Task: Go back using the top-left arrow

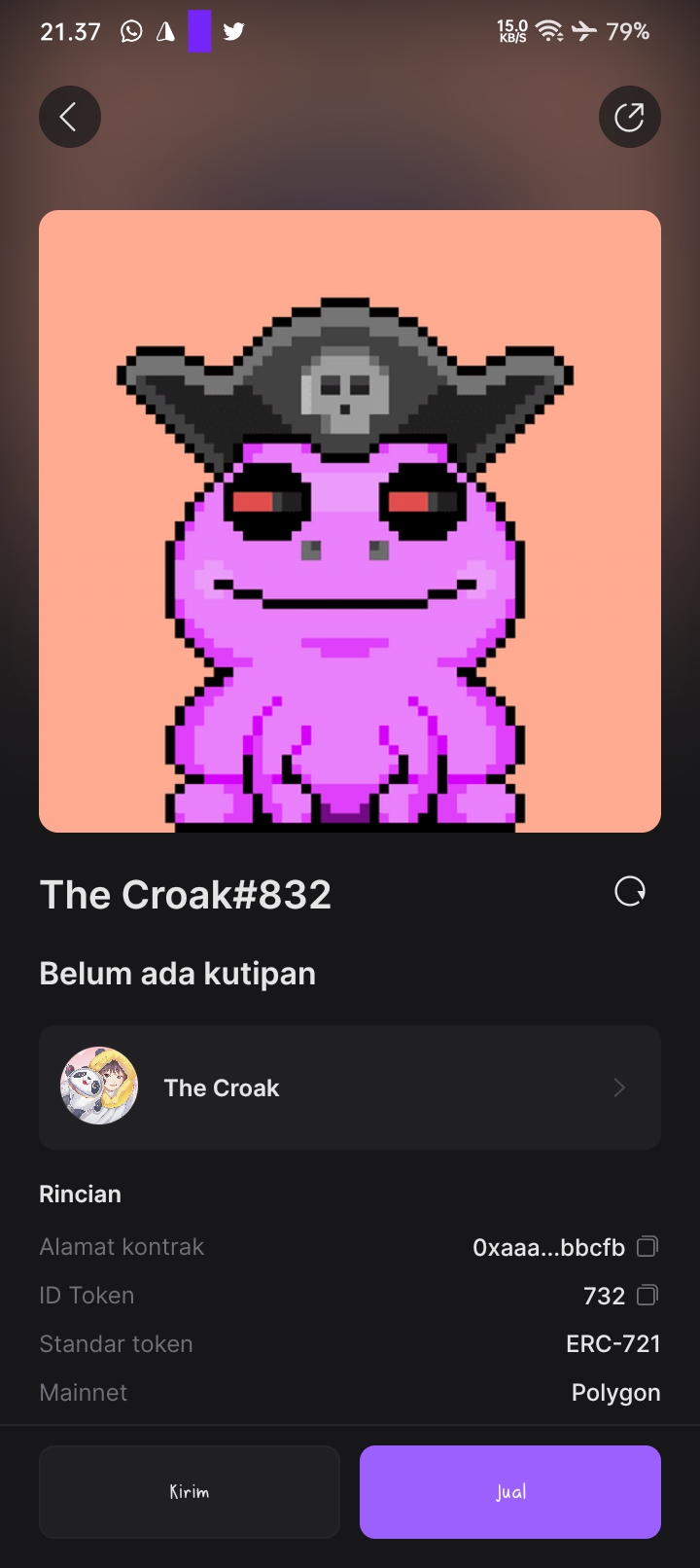Action: (x=70, y=117)
